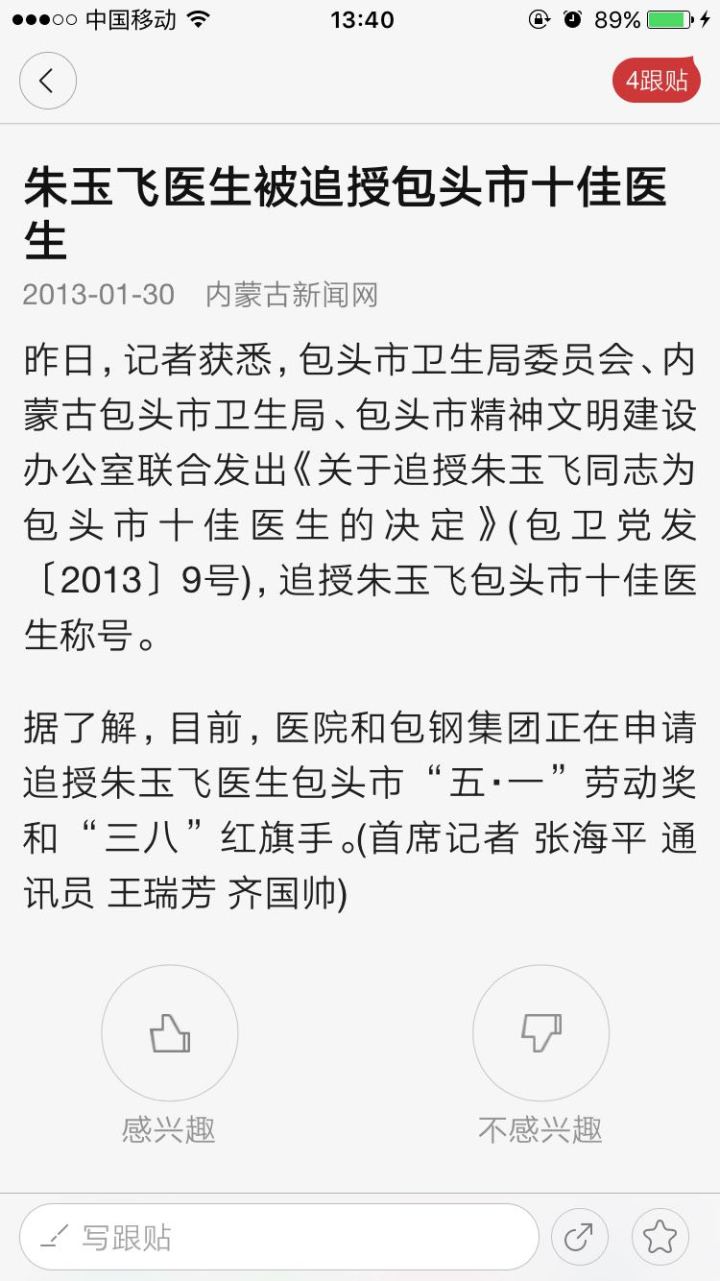This screenshot has width=720, height=1281.
Task: Open the 4跟贴 comments badge
Action: pyautogui.click(x=656, y=81)
